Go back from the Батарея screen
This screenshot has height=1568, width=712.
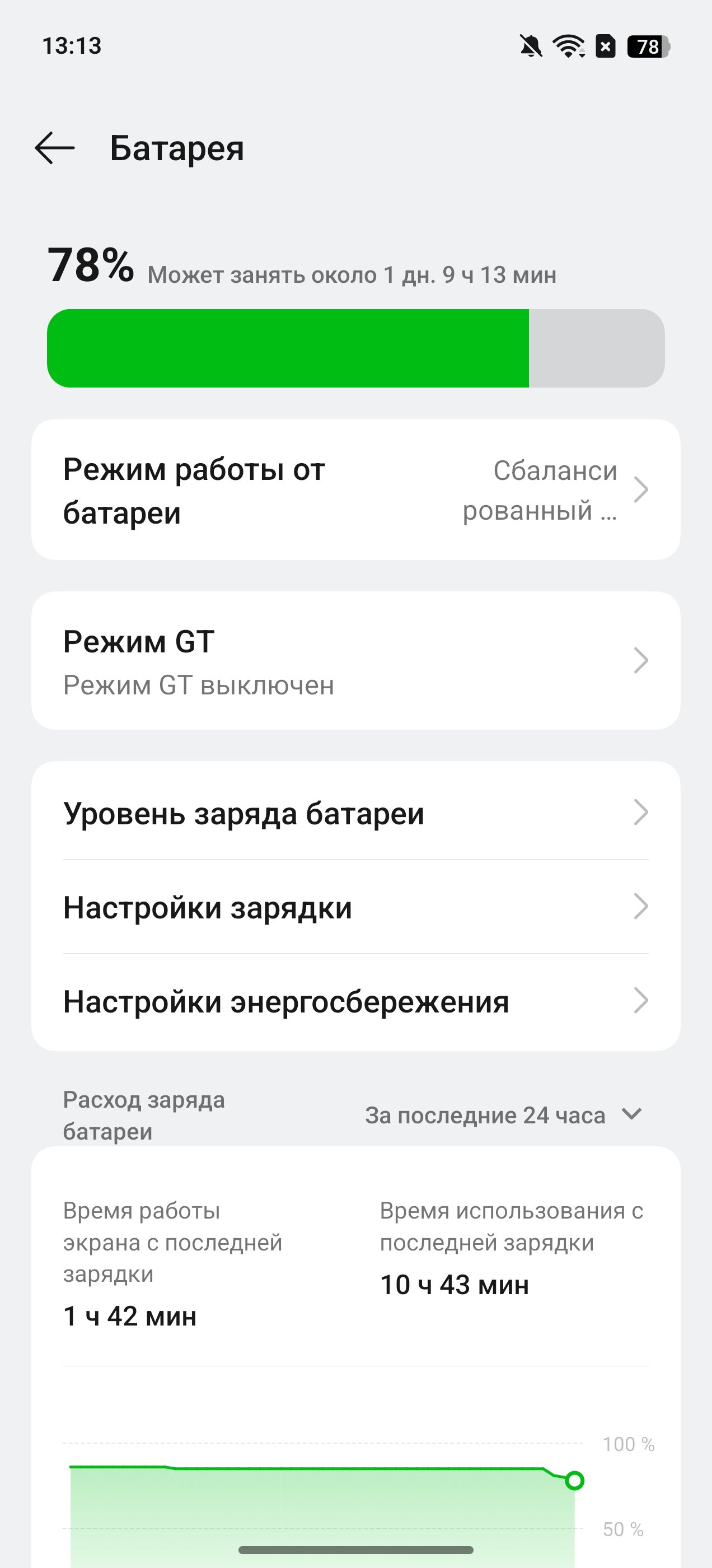pyautogui.click(x=55, y=148)
